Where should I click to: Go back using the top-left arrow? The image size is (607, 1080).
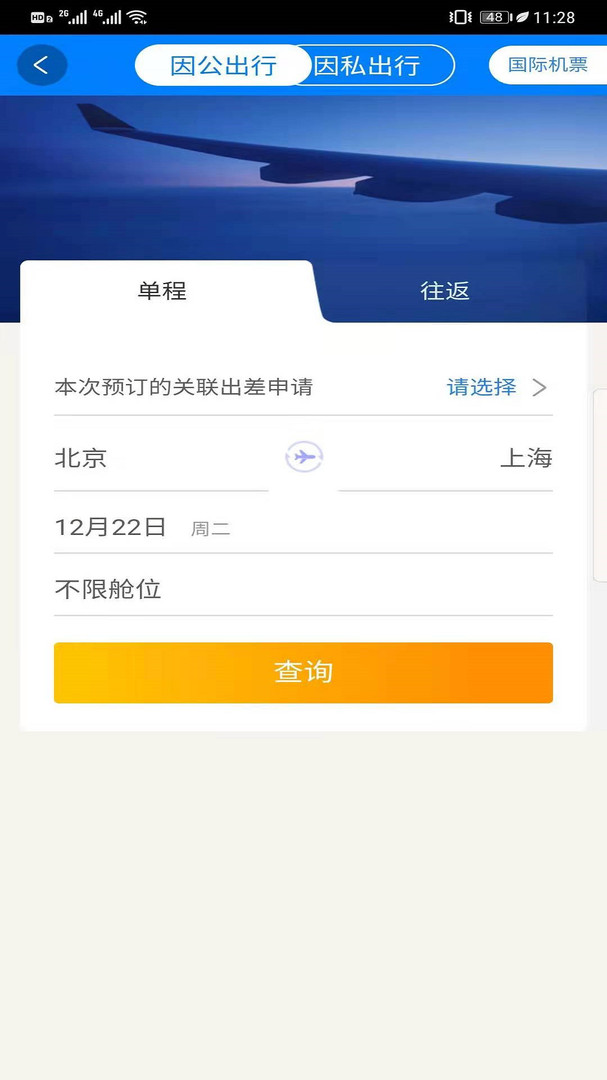42,65
